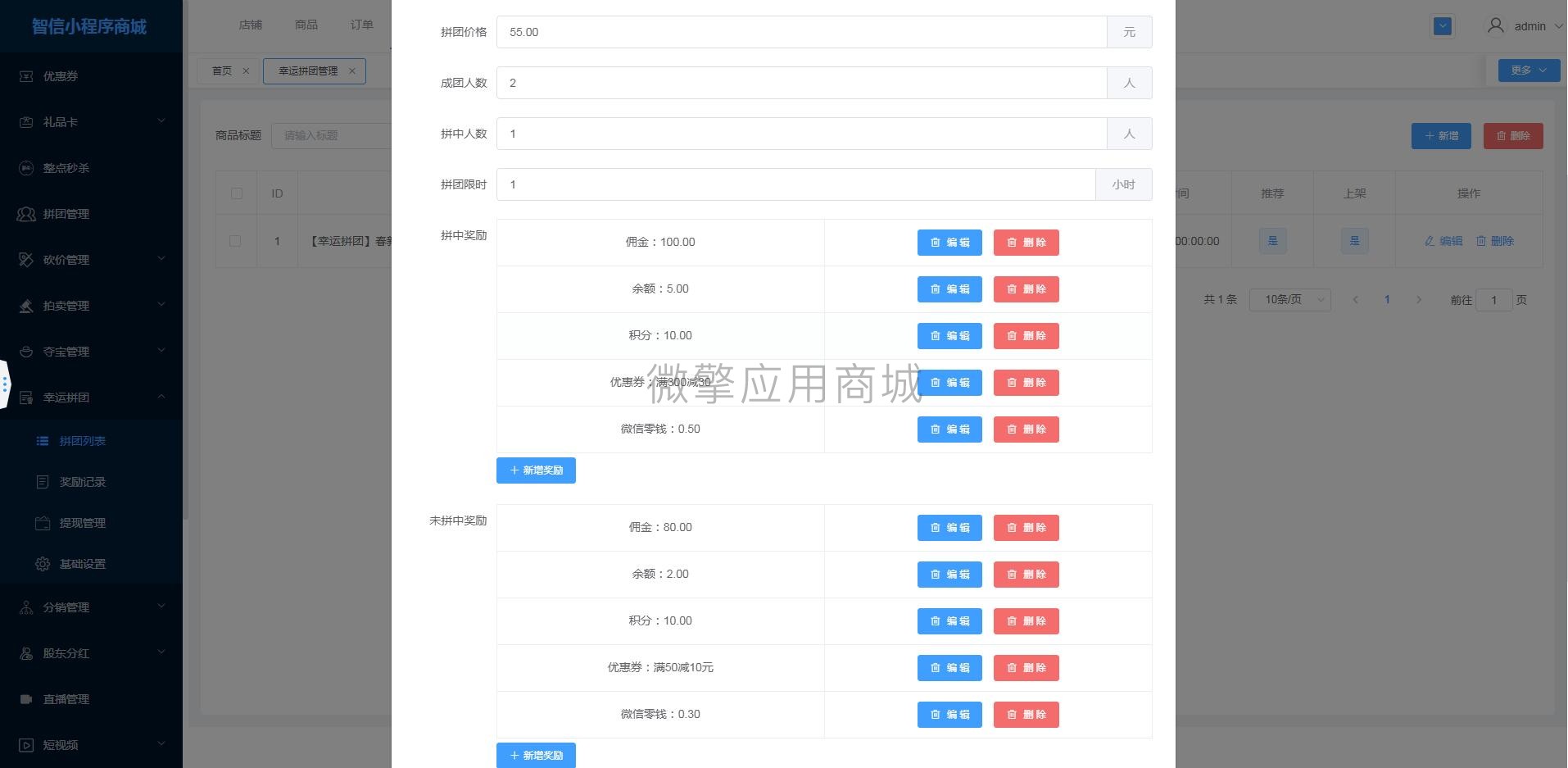Screen dimensions: 1568x768
Task: Delete the 微信零钱 0.30 reward
Action: coord(1026,715)
